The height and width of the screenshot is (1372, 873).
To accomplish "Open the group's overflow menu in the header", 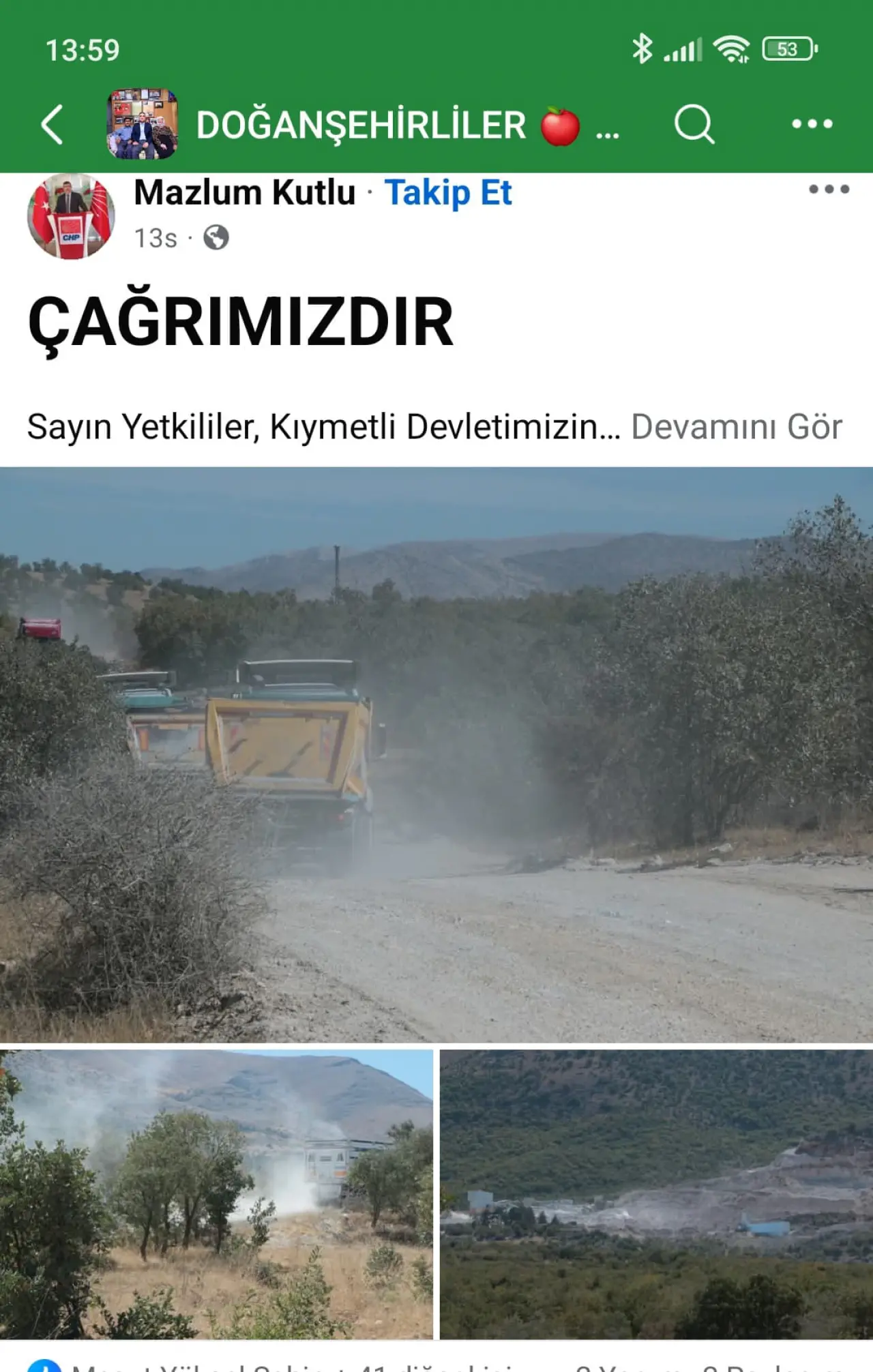I will [812, 124].
